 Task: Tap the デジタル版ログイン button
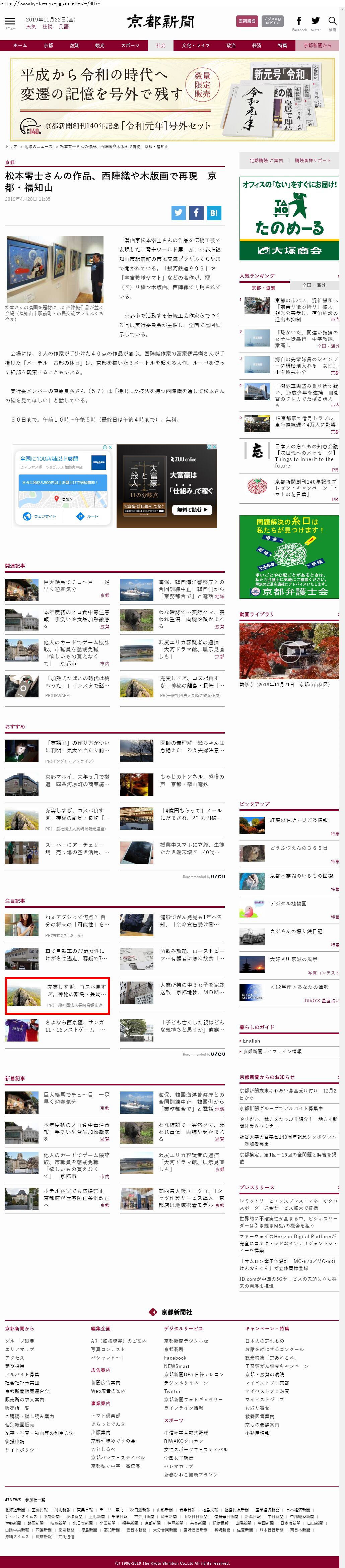pos(273,21)
